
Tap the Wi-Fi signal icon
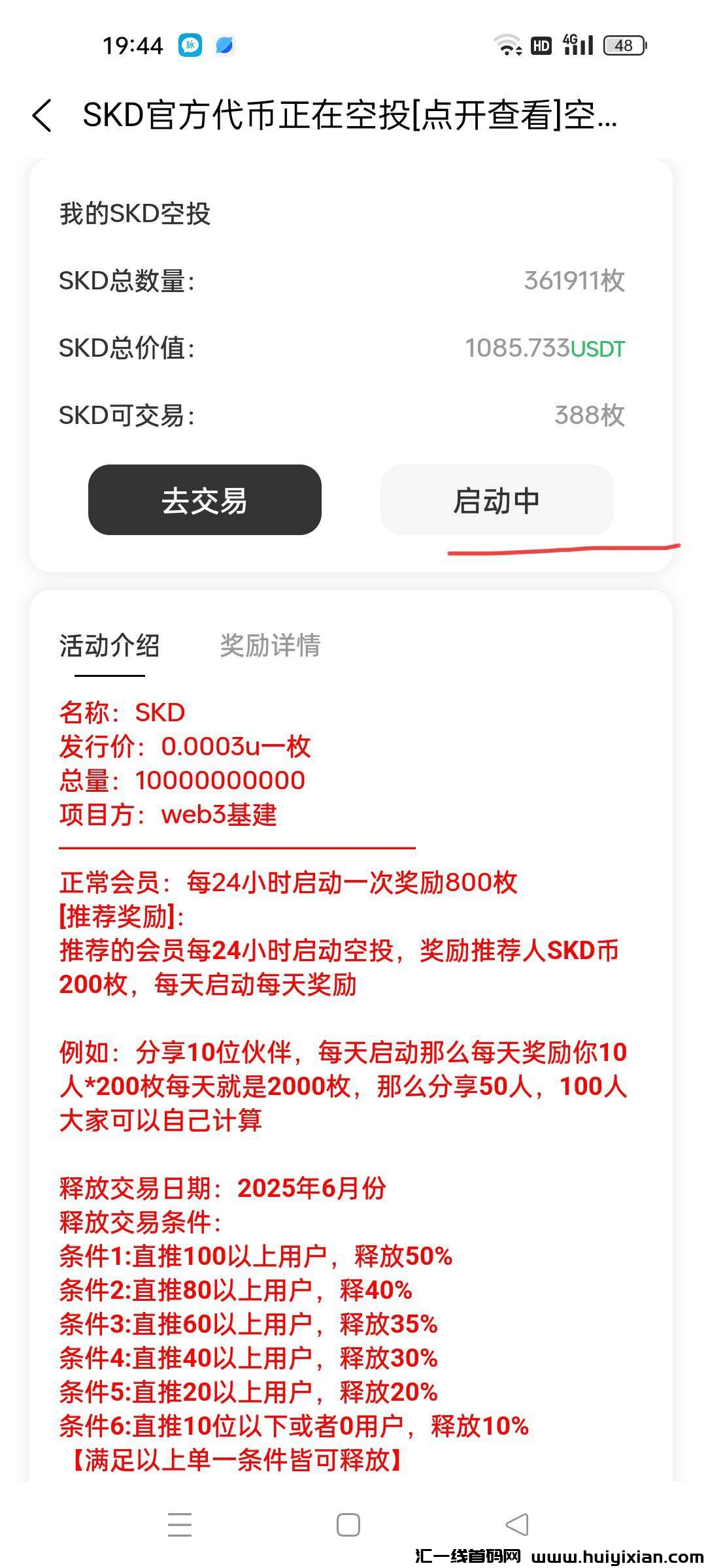(x=507, y=44)
